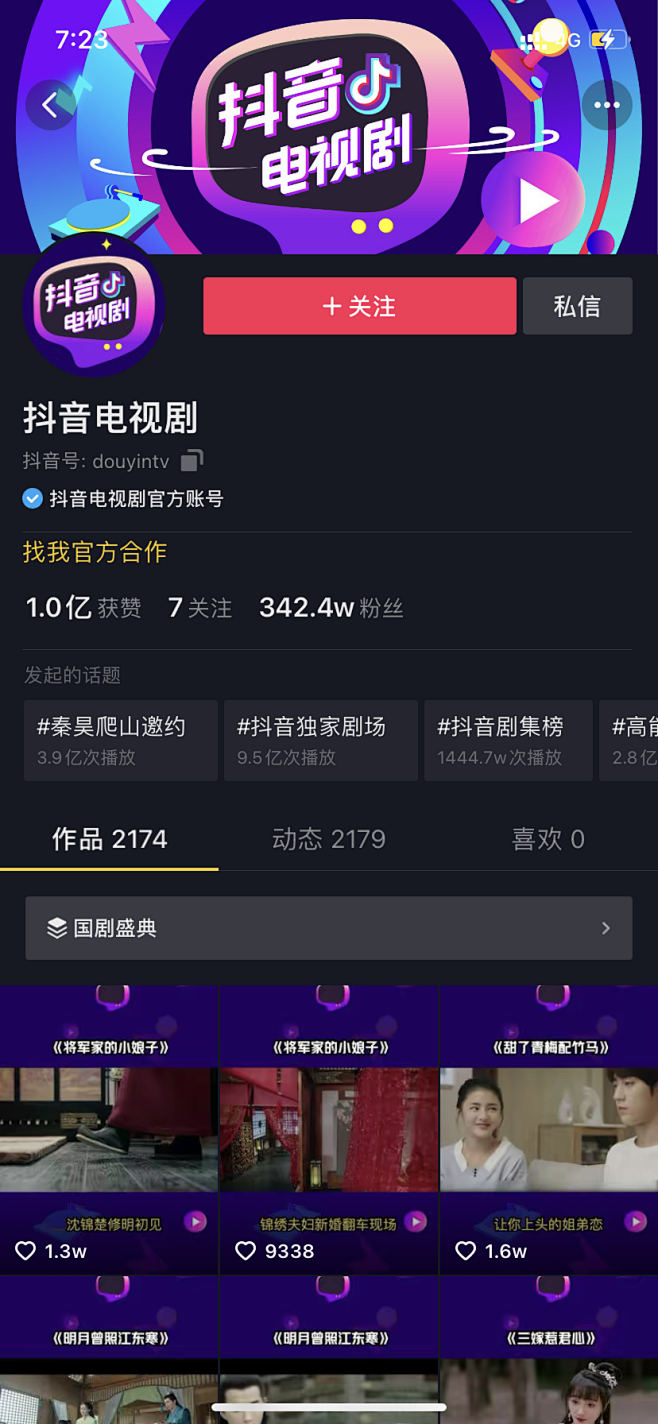
Task: Play the 沈锦楚修明初见 video
Action: (109, 1130)
